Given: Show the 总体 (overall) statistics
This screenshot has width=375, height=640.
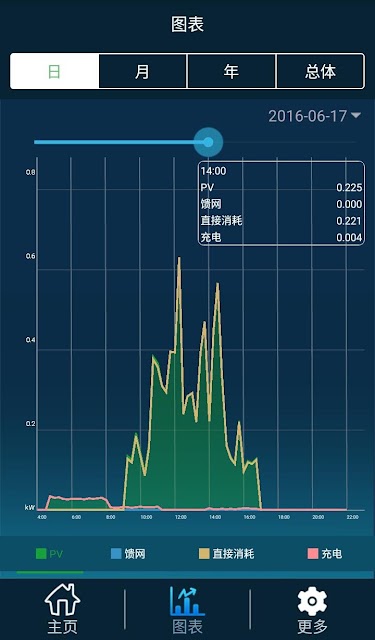Looking at the screenshot, I should coord(320,71).
